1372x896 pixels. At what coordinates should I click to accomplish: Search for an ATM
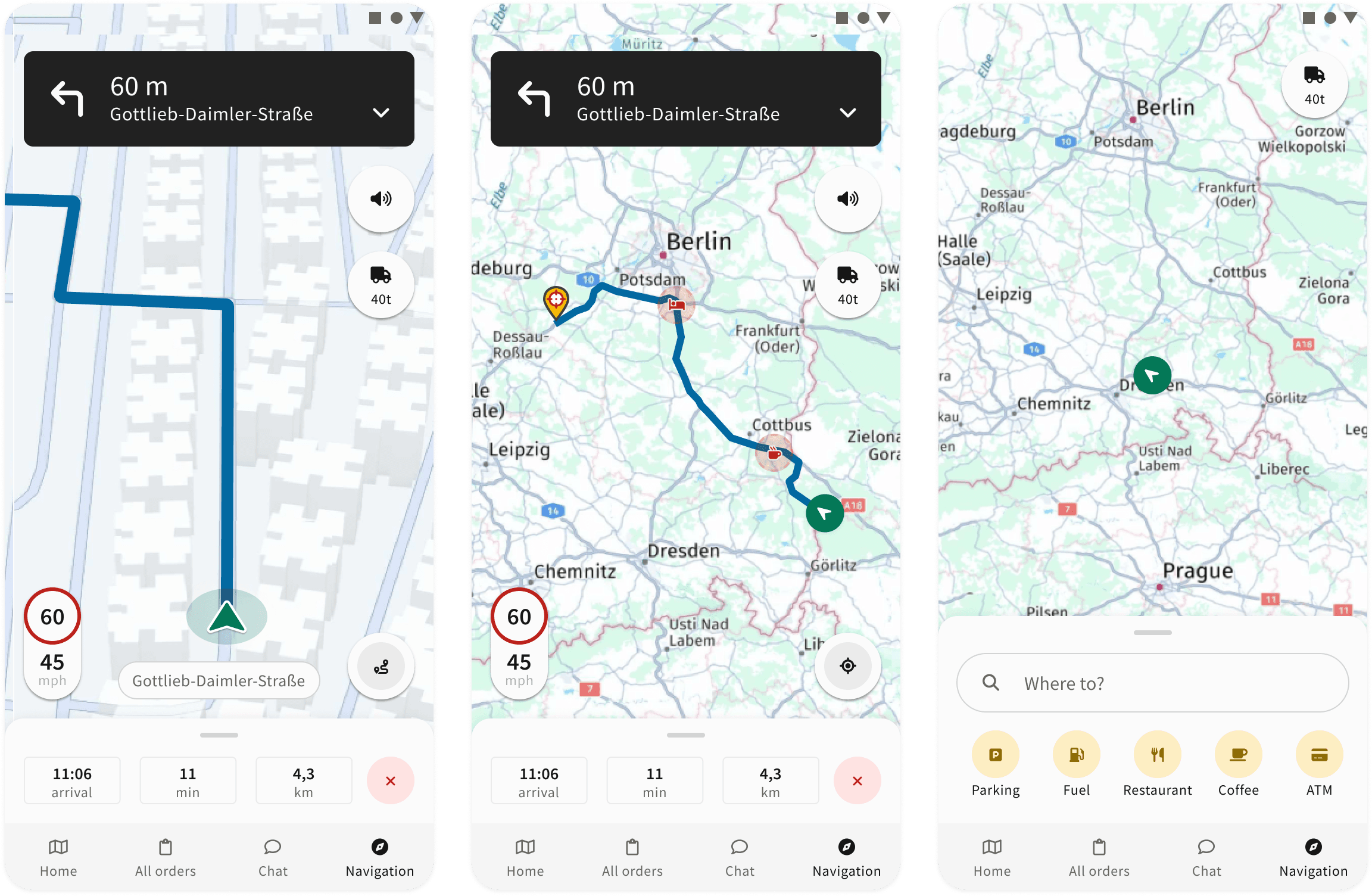[x=1320, y=764]
